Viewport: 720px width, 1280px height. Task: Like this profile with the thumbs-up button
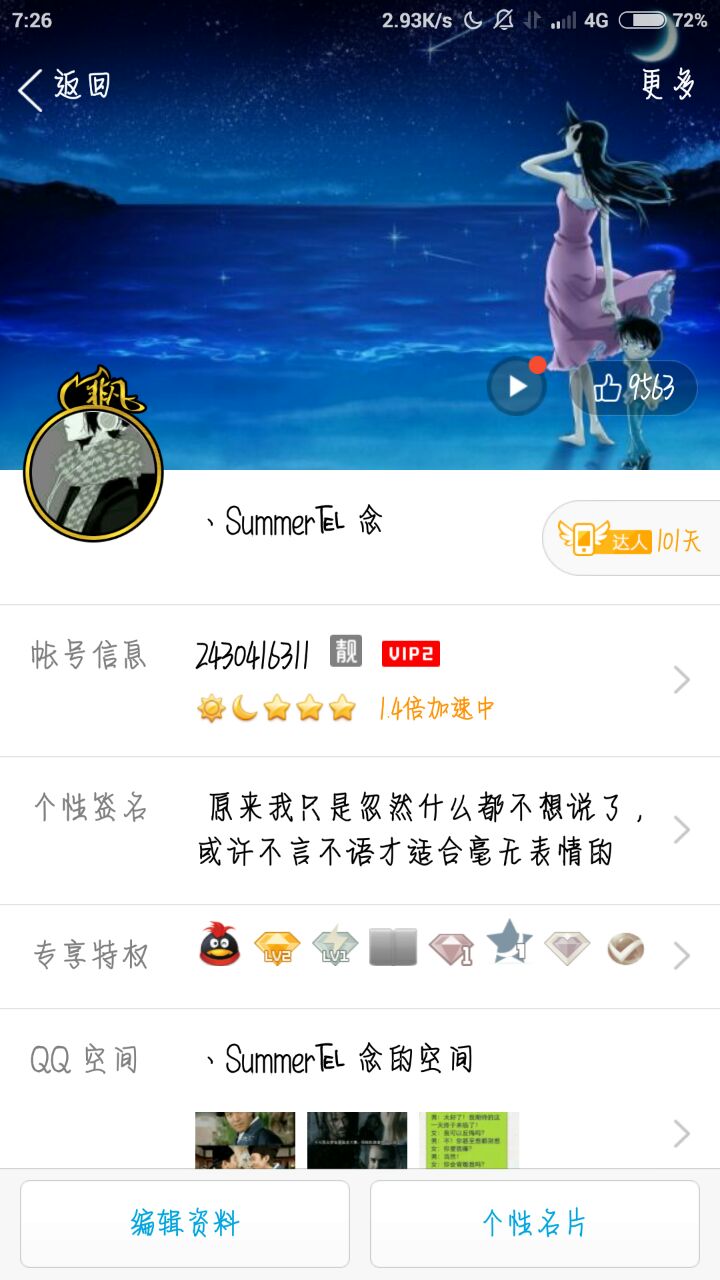pyautogui.click(x=635, y=388)
